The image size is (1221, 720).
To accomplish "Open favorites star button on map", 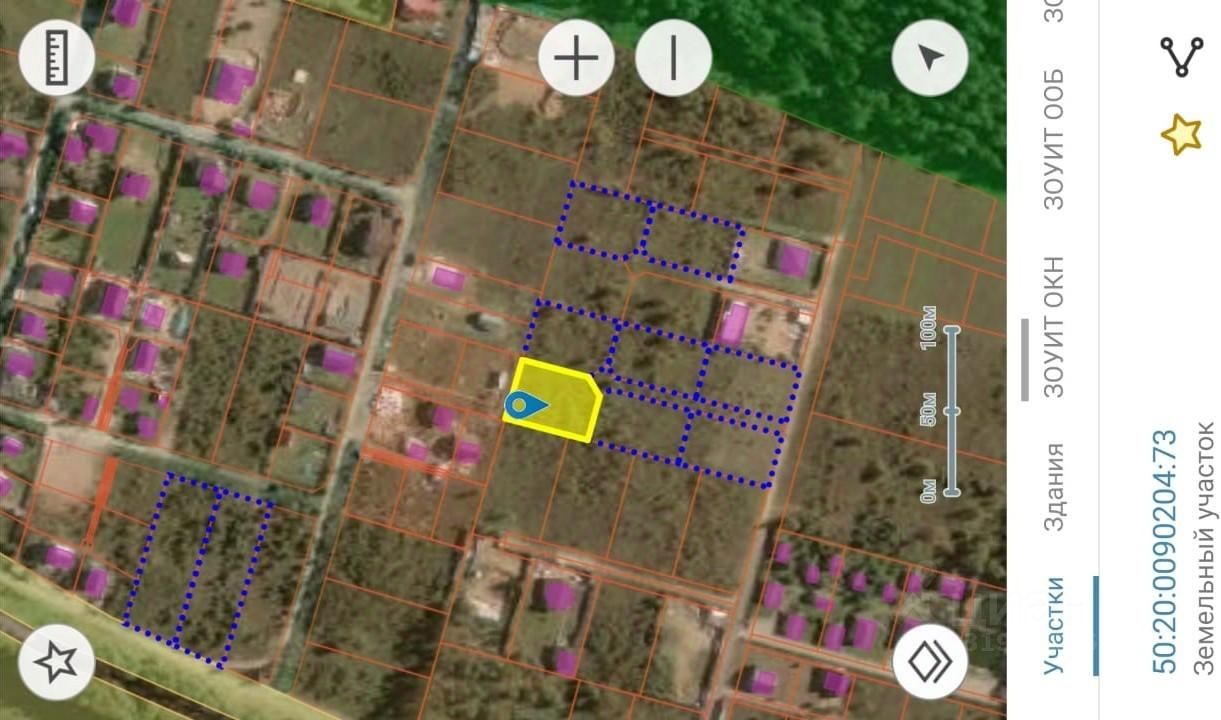I will [56, 661].
